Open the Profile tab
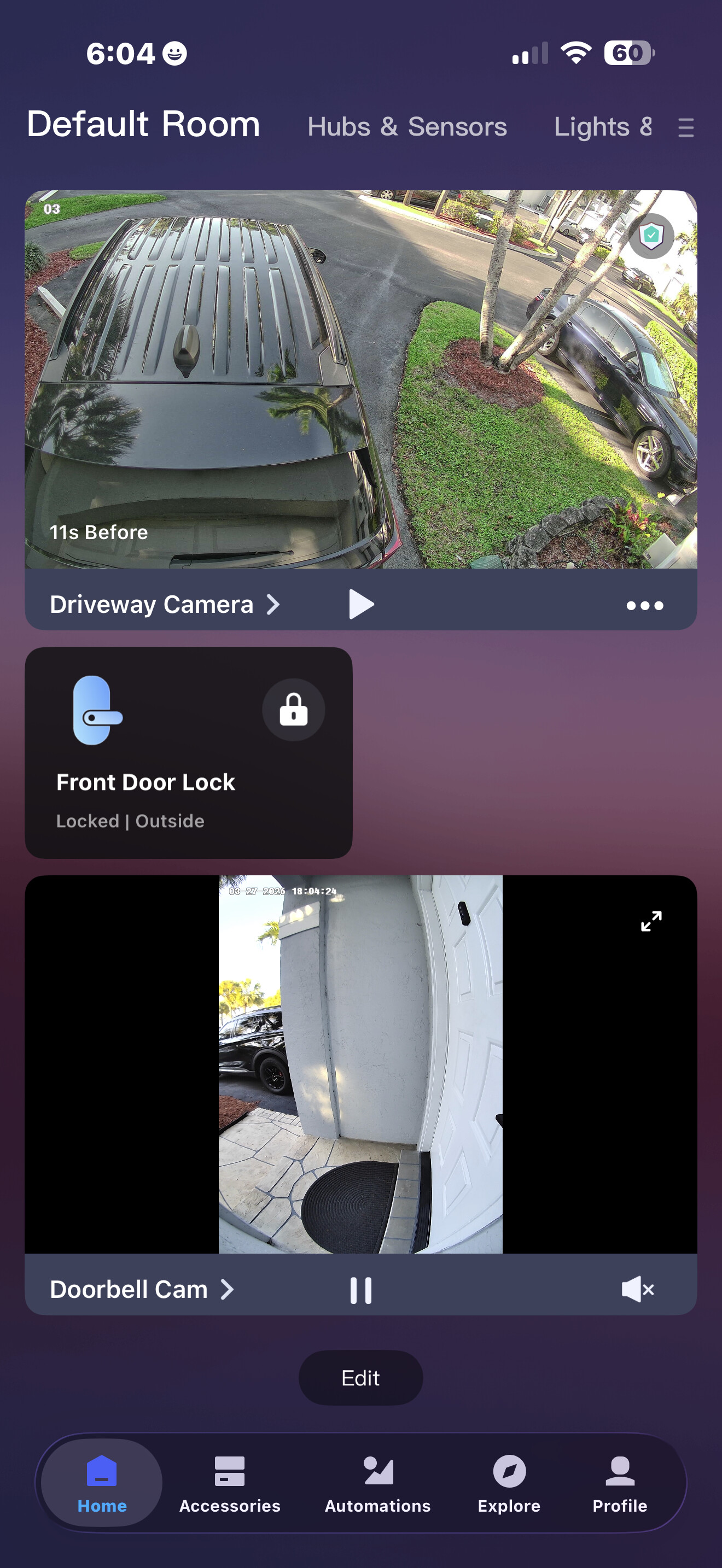The height and width of the screenshot is (1568, 722). coord(620,1484)
